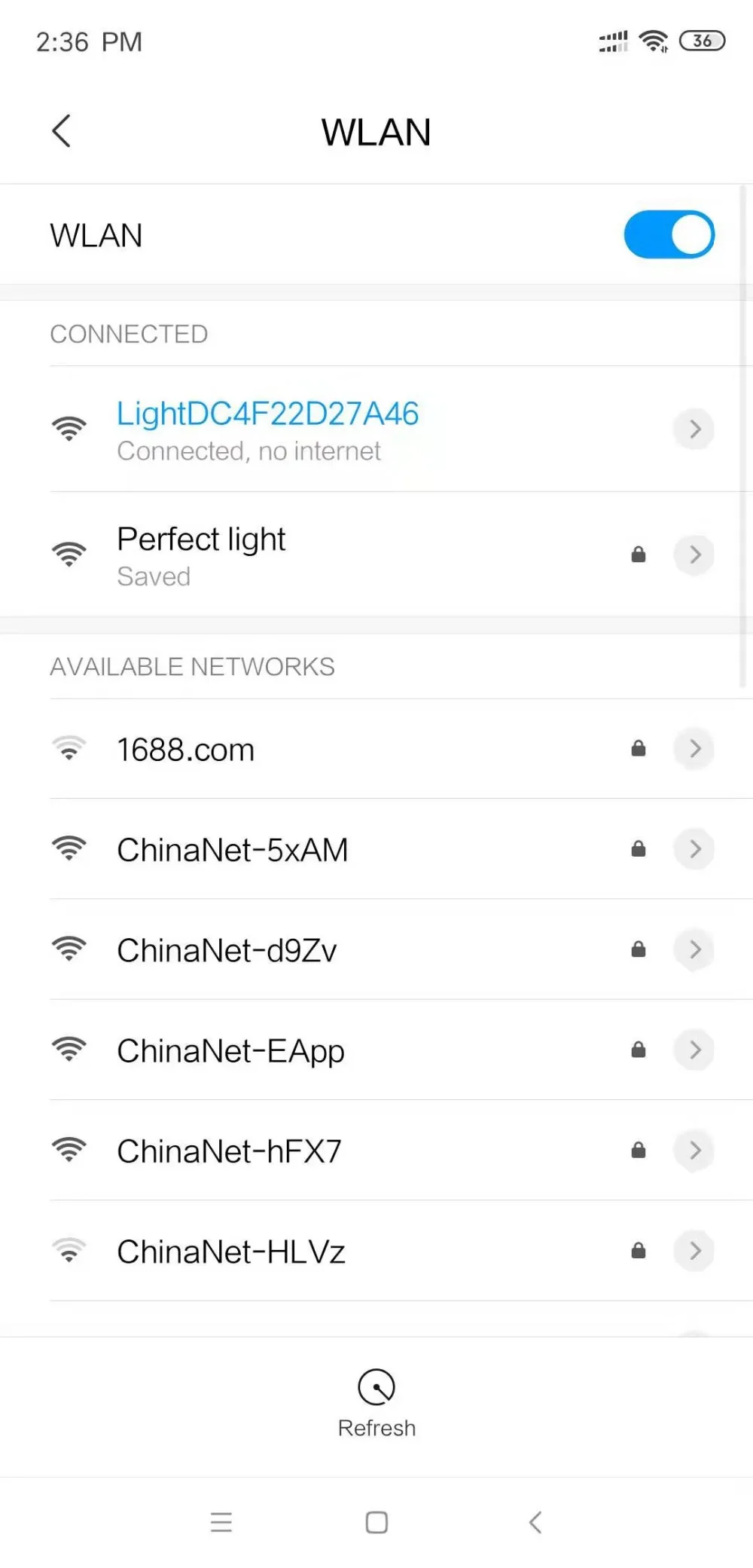Turn off the WLAN switch

[669, 234]
